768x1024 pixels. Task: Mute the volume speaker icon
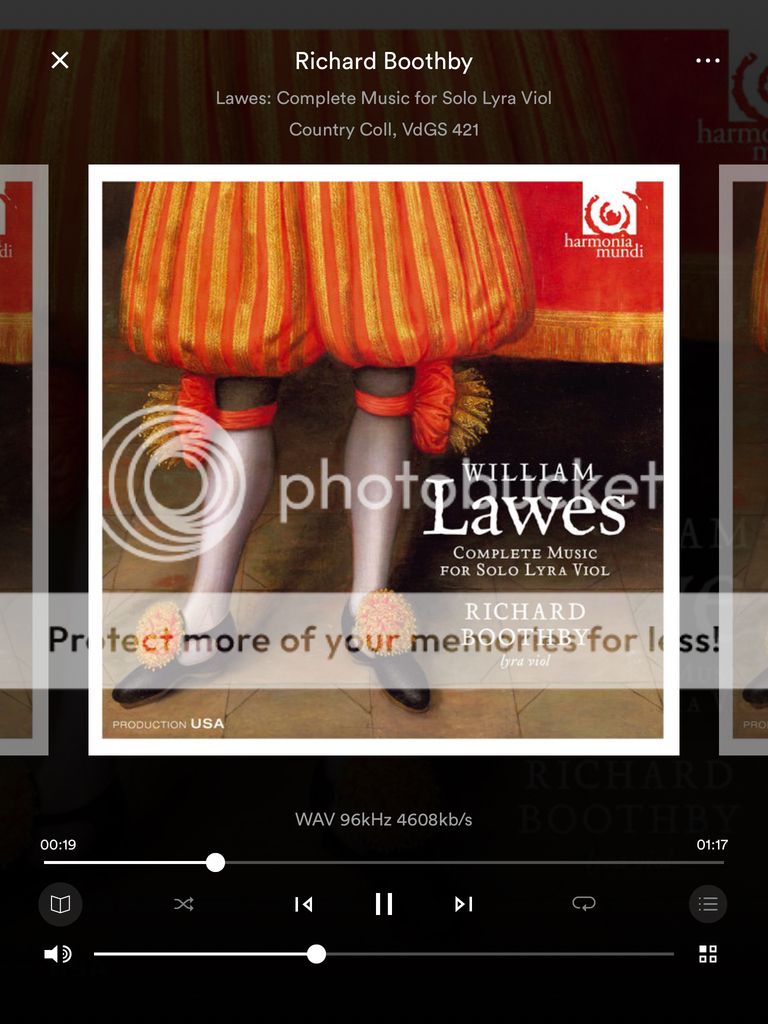pos(58,954)
